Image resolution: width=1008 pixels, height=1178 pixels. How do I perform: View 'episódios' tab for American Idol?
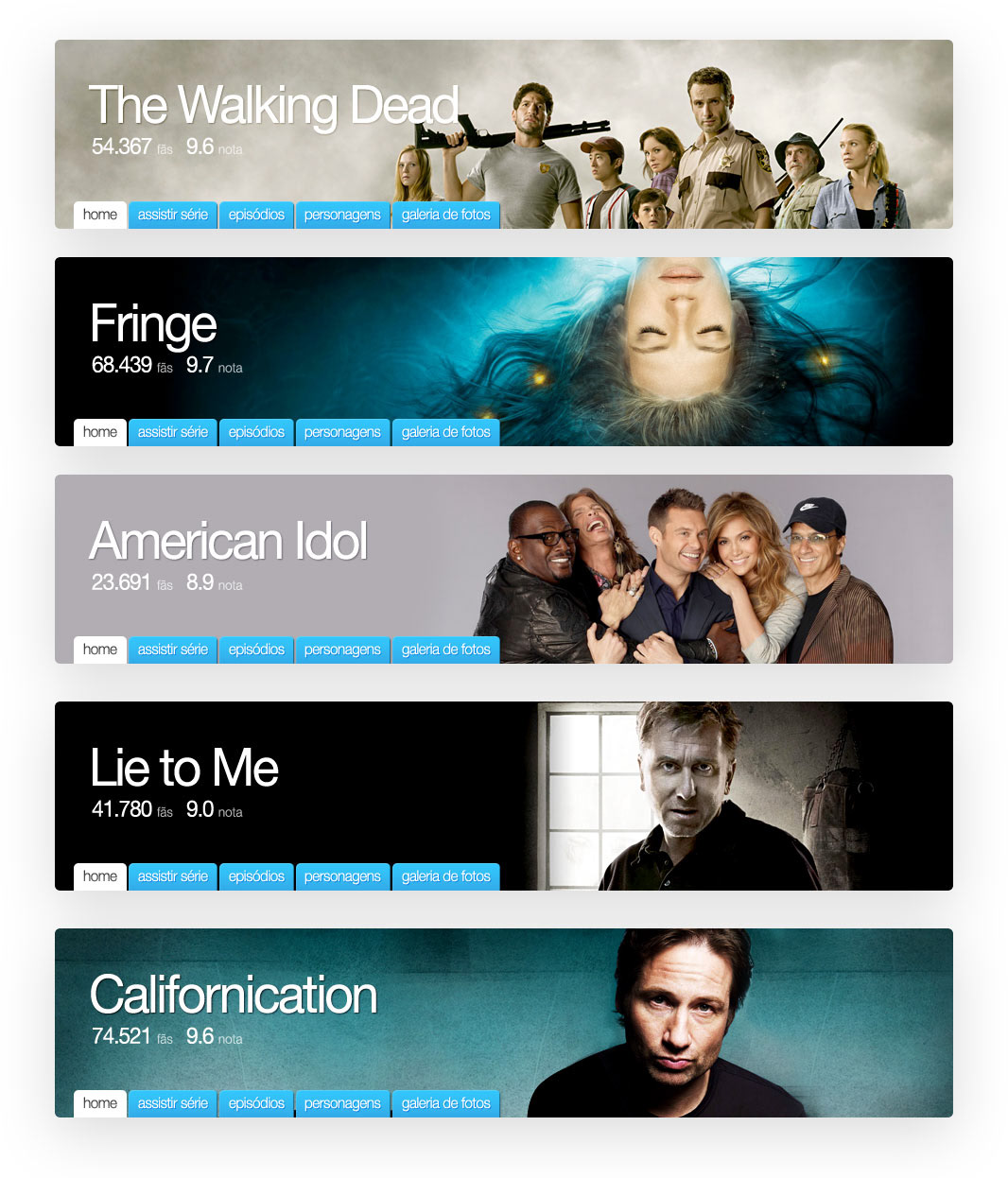tap(256, 650)
